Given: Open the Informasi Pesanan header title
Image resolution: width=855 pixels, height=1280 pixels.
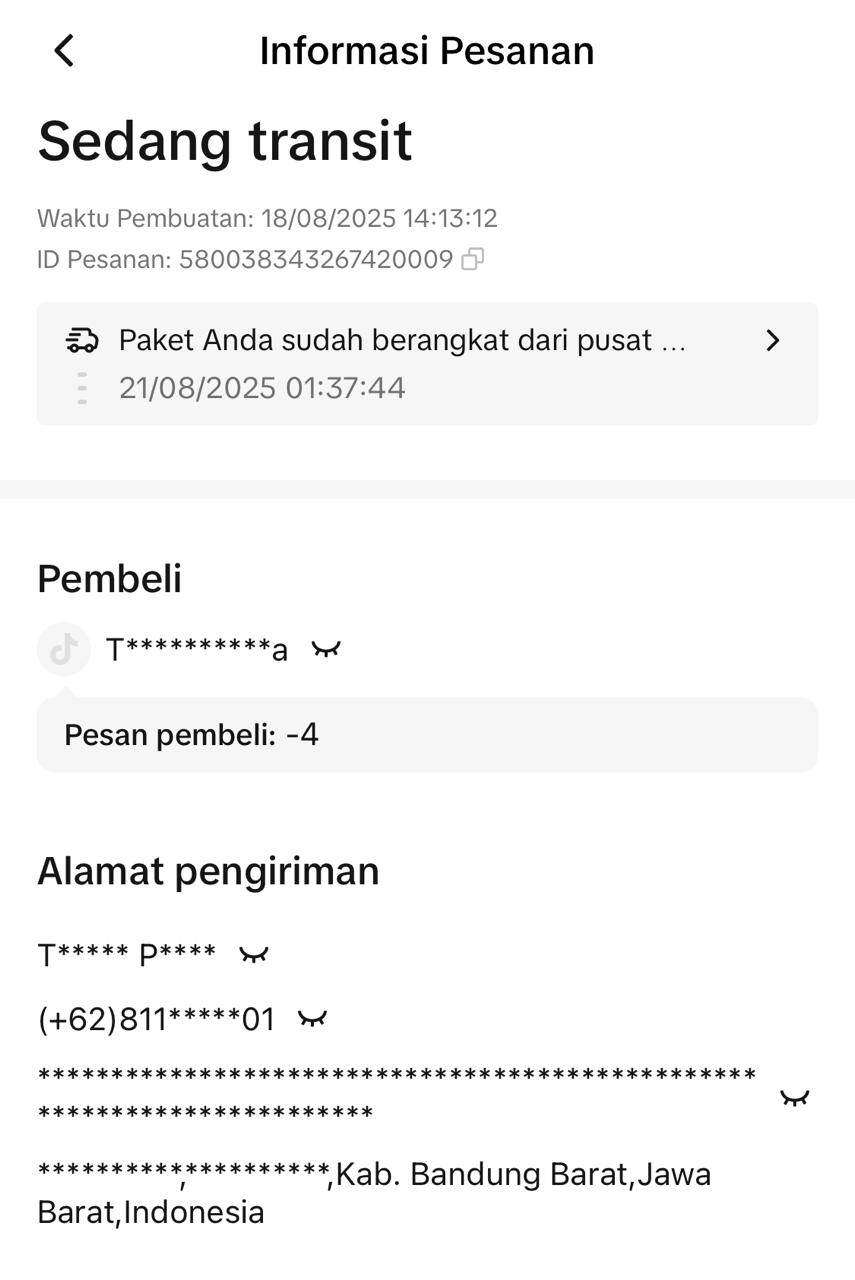Looking at the screenshot, I should click(427, 49).
